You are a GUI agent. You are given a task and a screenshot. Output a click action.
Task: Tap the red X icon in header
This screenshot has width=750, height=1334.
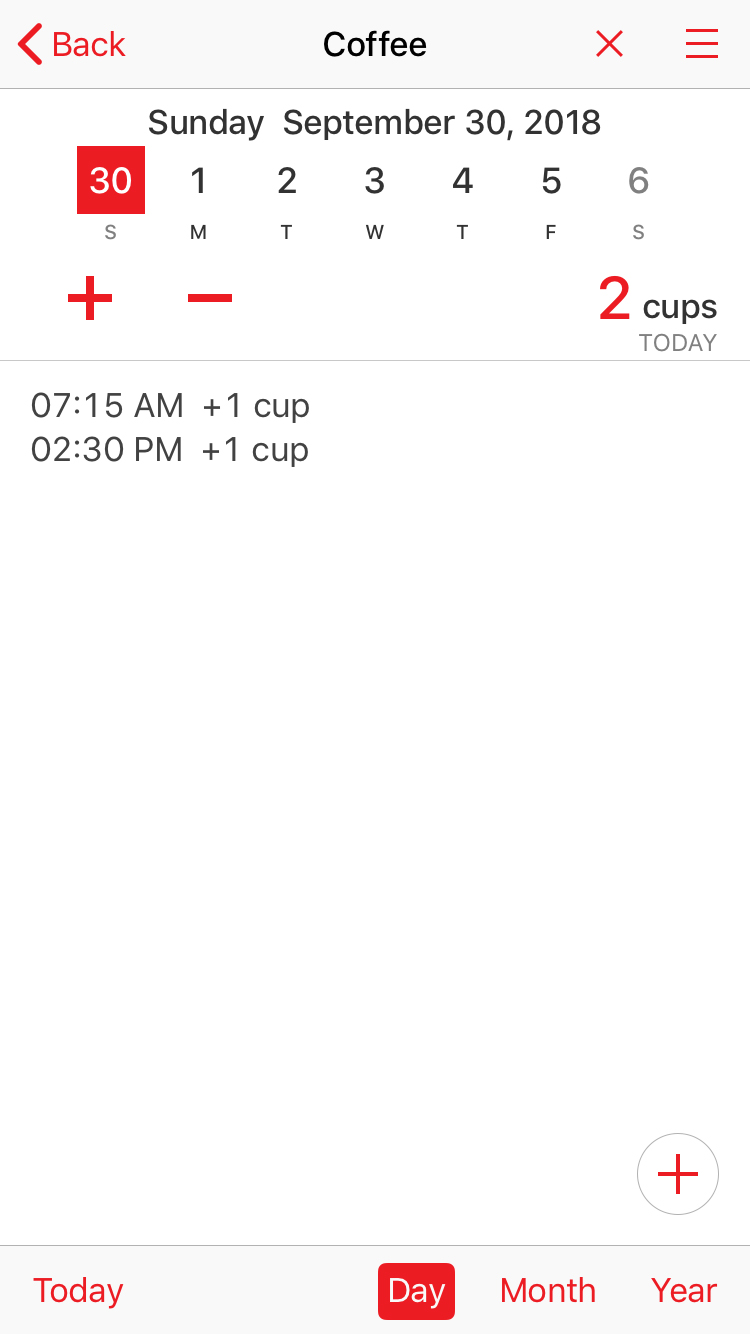tap(609, 44)
